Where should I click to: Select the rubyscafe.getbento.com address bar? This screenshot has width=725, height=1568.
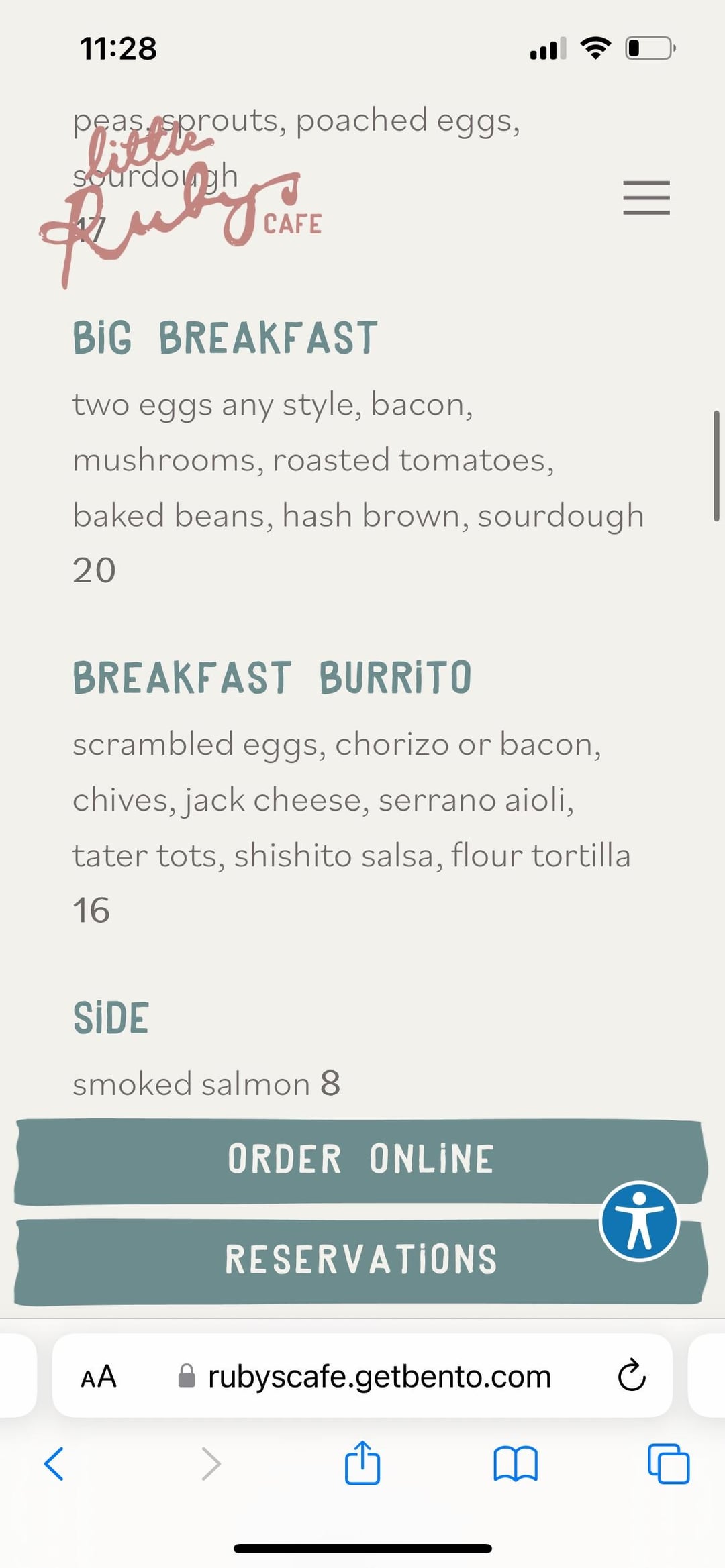[379, 1377]
